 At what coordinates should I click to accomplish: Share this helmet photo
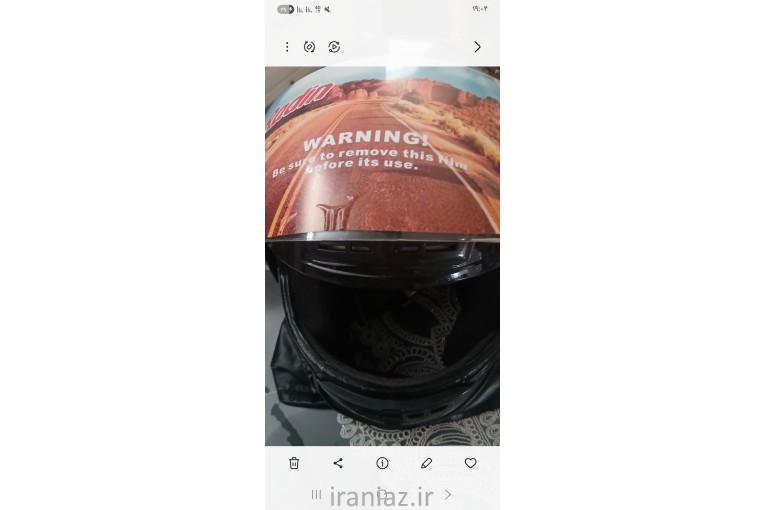(x=338, y=463)
